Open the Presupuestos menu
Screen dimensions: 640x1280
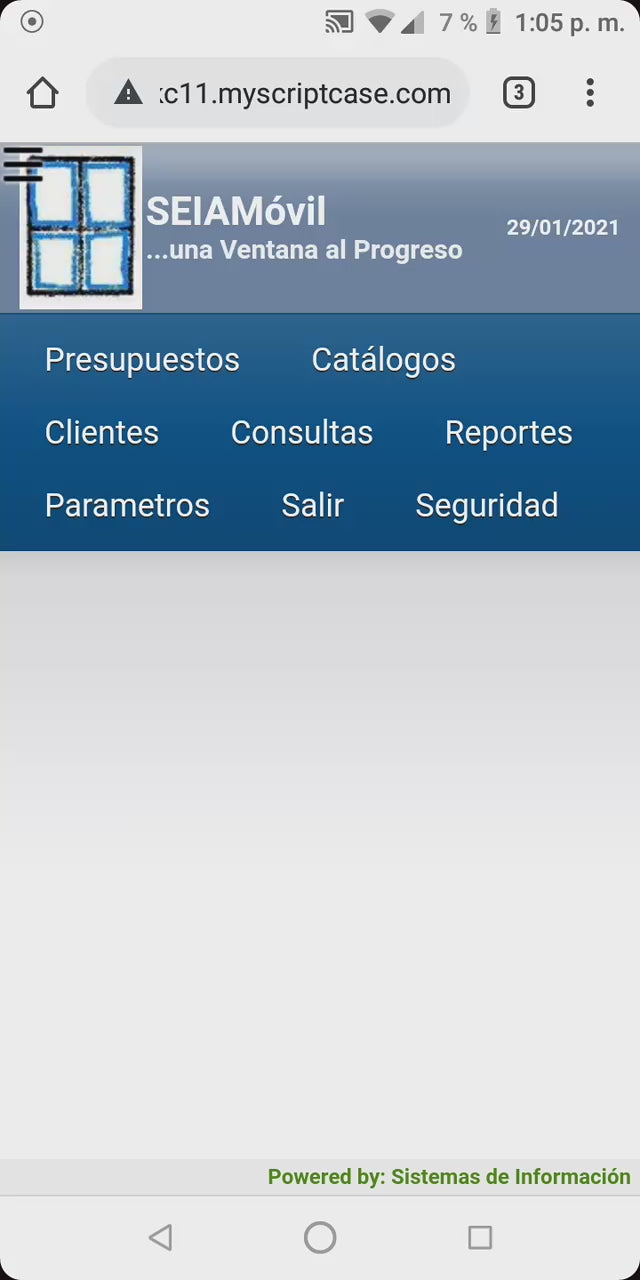click(x=142, y=360)
